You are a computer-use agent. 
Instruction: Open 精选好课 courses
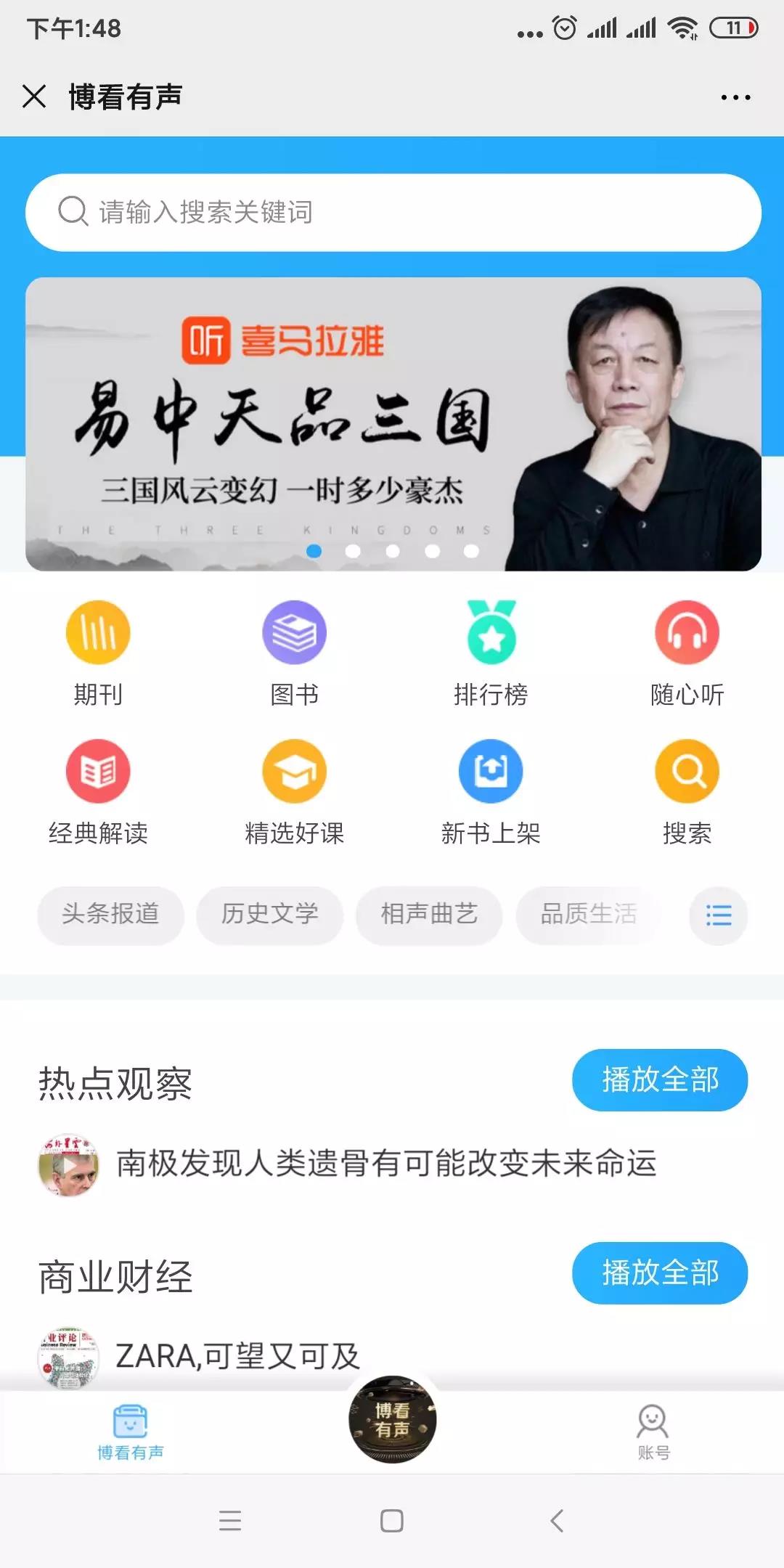[x=294, y=791]
